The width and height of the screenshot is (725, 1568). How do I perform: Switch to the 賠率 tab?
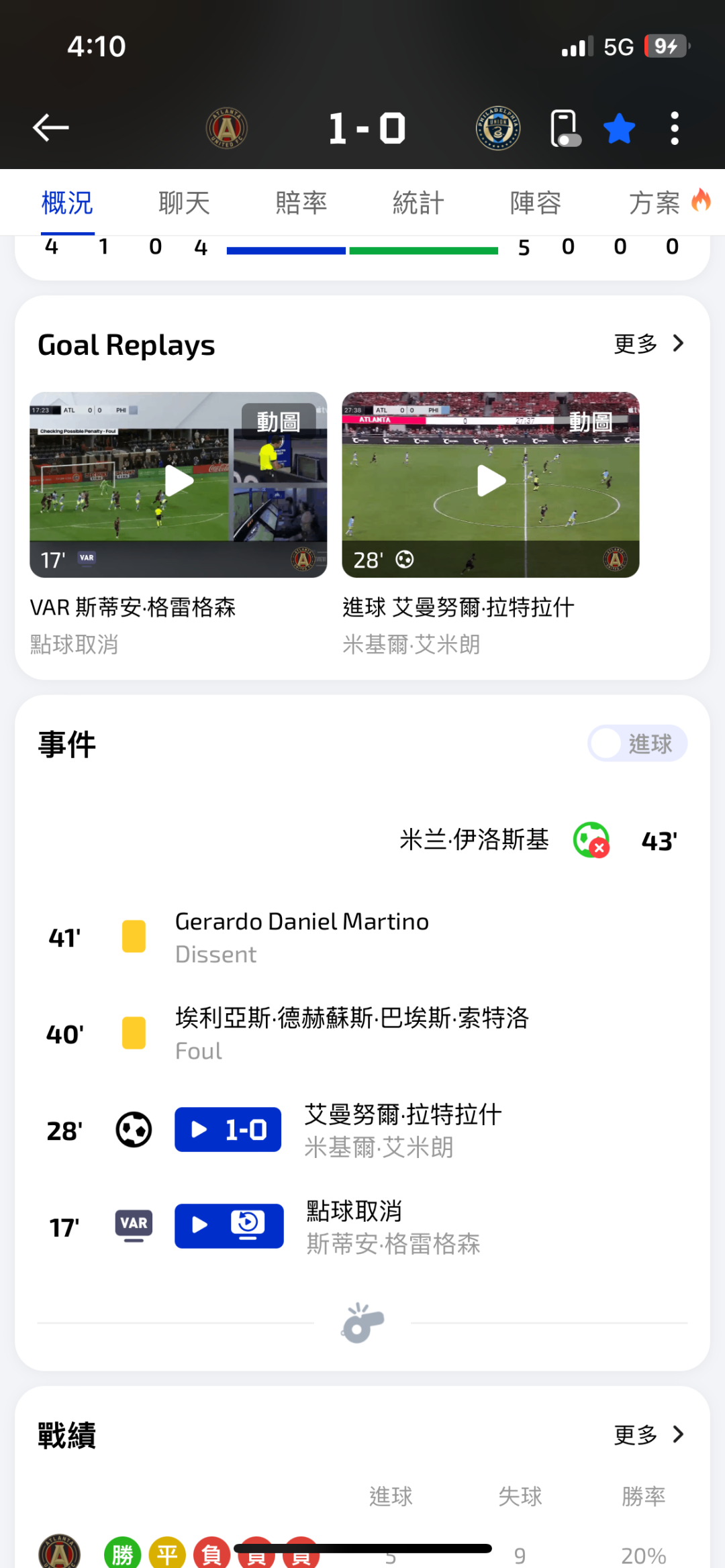(x=301, y=203)
